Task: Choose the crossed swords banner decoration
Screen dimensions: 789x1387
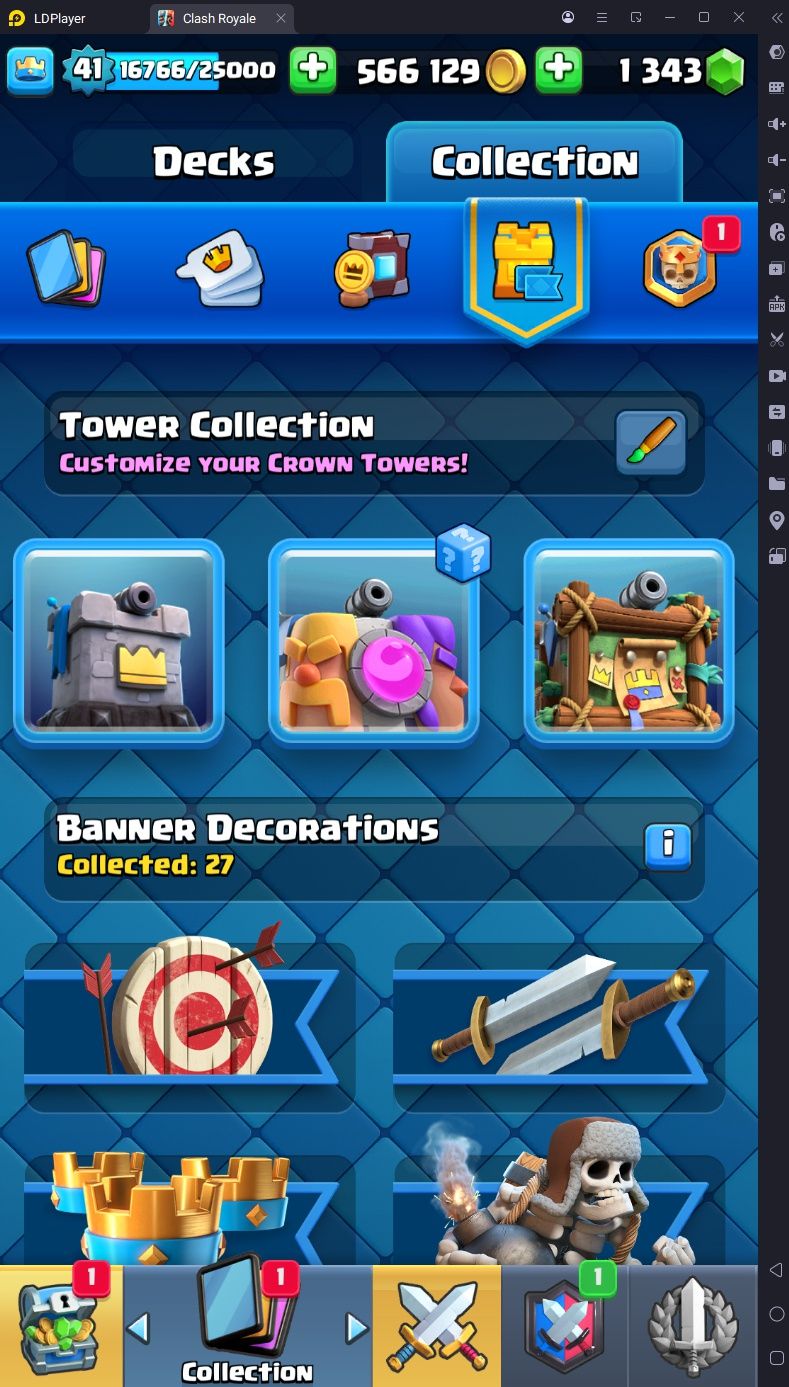Action: point(560,1025)
